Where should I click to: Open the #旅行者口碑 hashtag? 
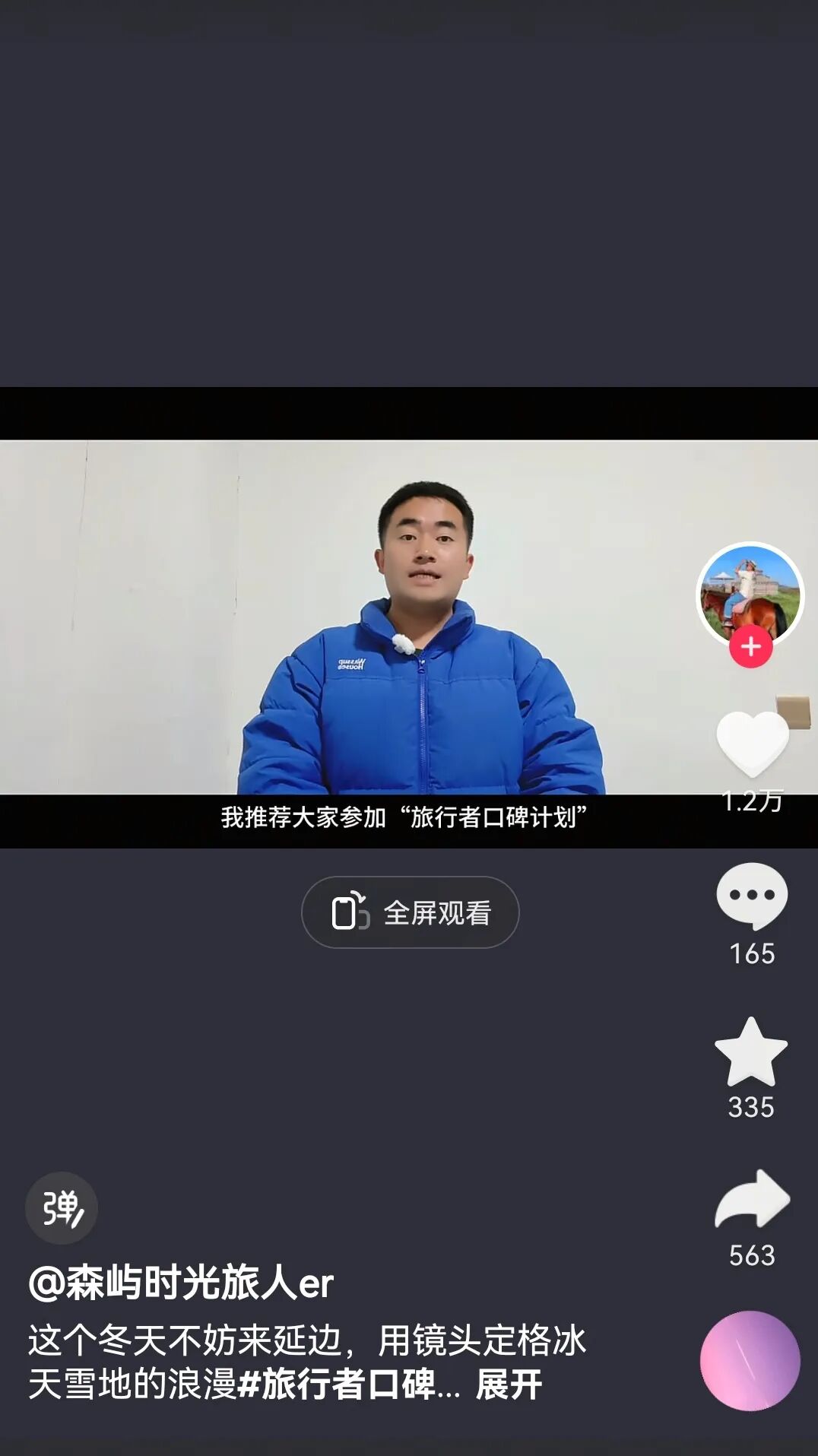[337, 1385]
